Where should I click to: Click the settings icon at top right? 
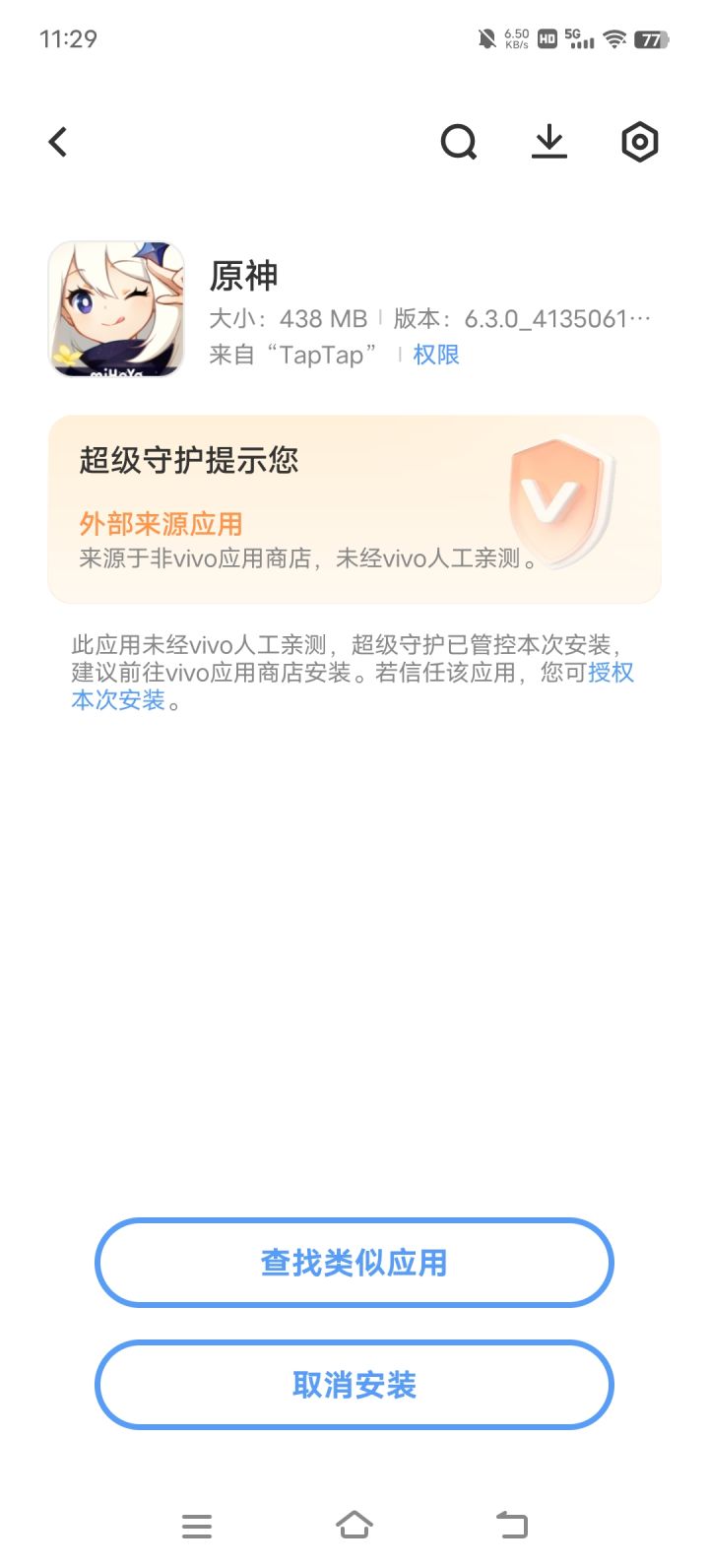click(x=639, y=141)
